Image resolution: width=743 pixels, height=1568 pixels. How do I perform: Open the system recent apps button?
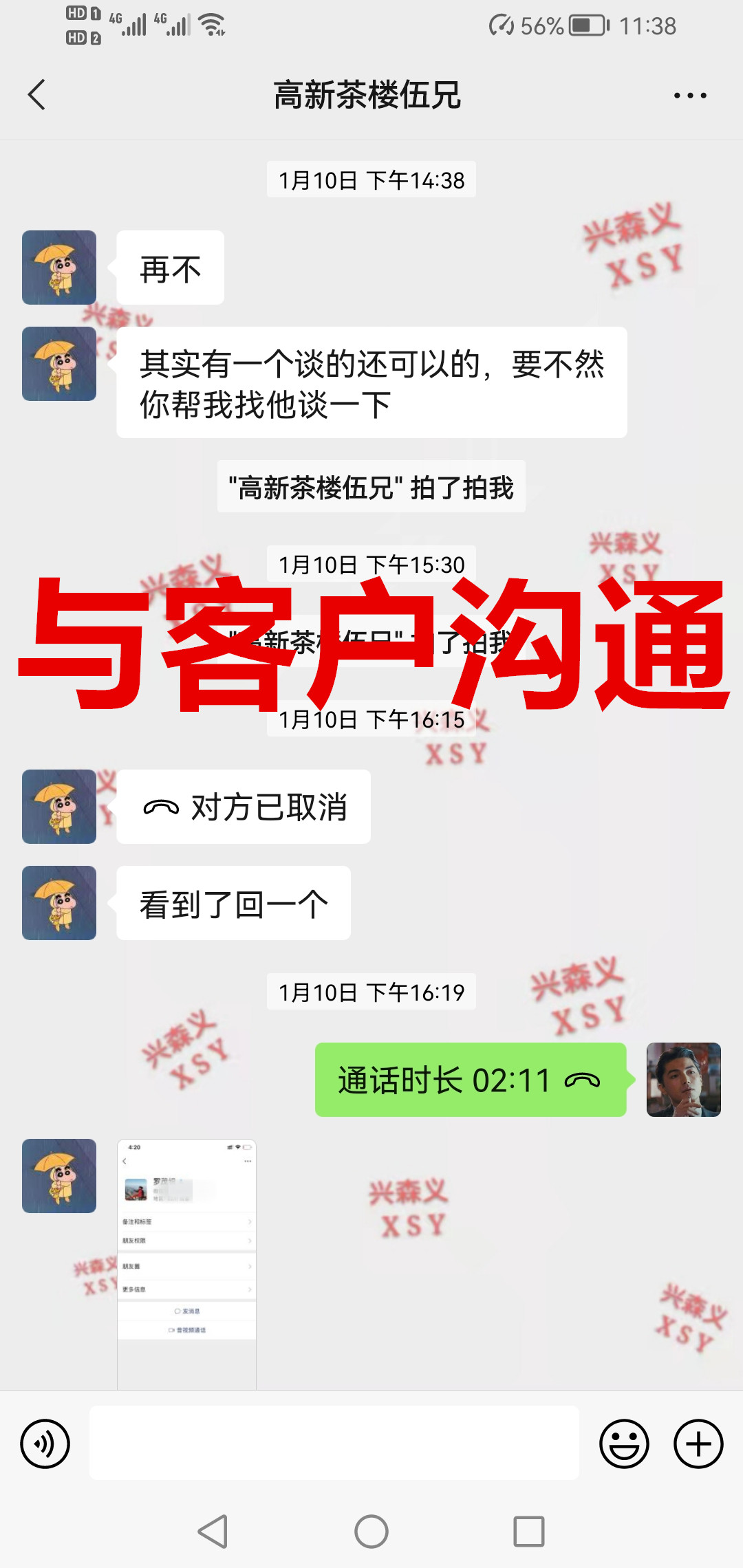pyautogui.click(x=528, y=1532)
